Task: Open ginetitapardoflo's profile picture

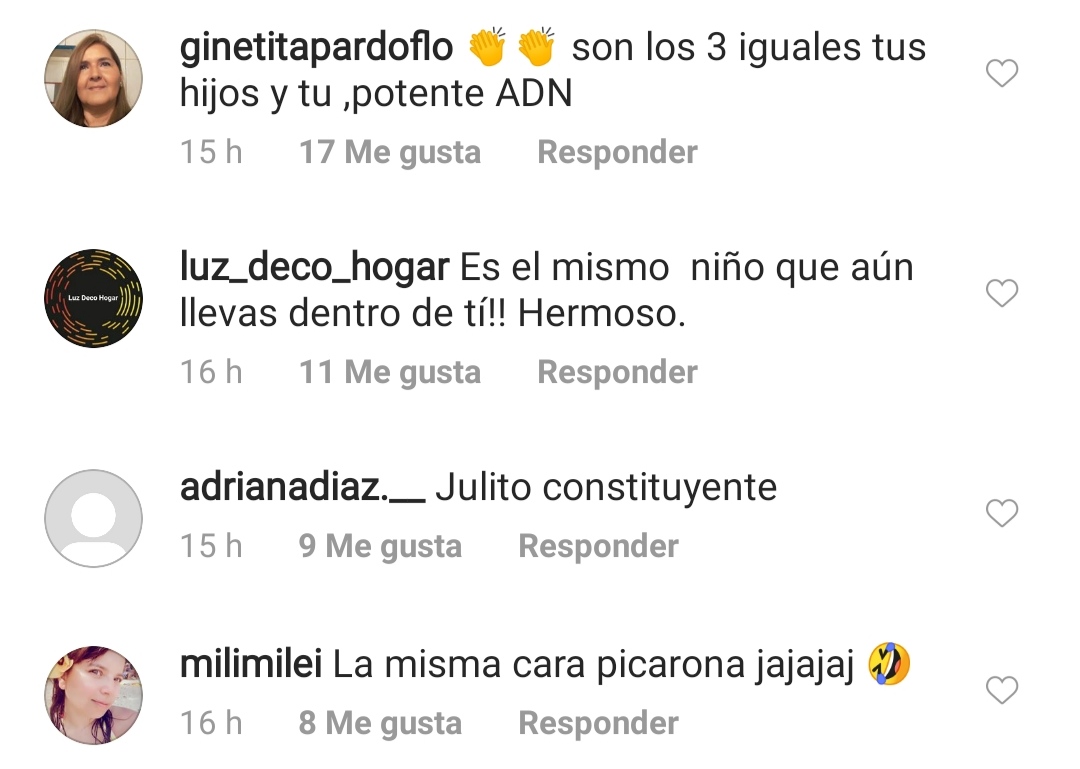Action: click(x=94, y=78)
